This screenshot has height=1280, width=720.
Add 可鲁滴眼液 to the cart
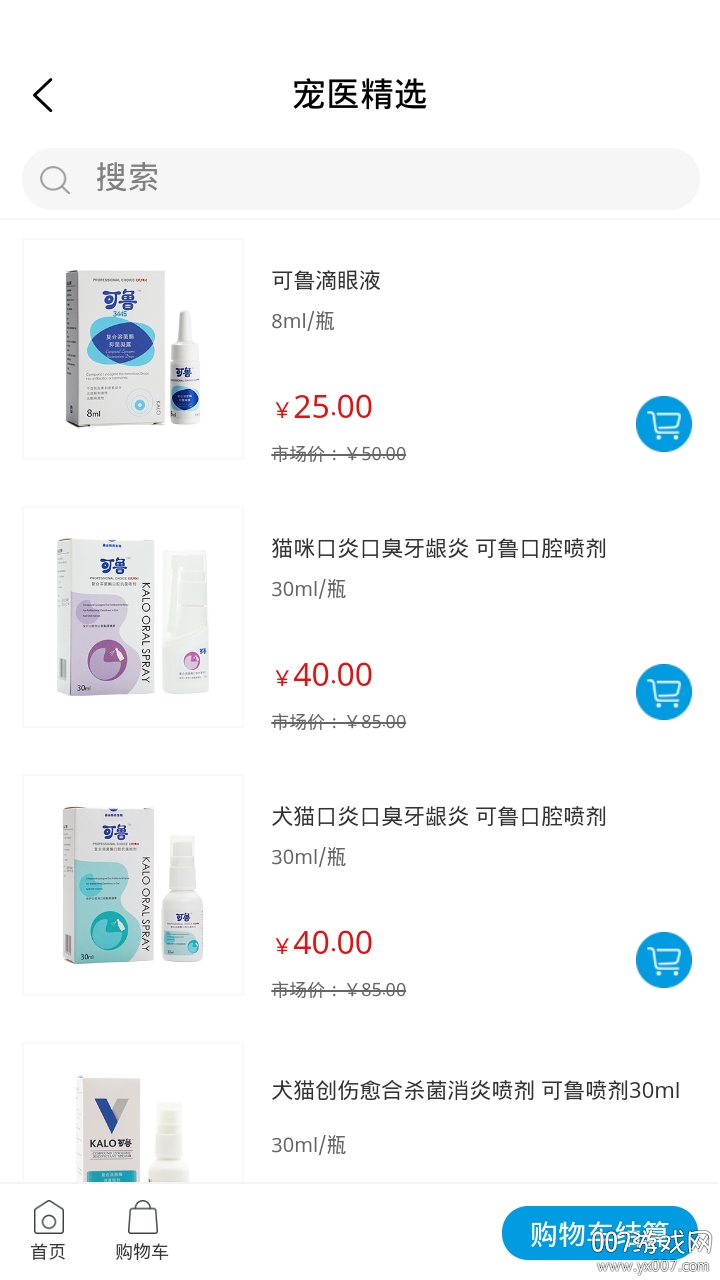pos(663,424)
